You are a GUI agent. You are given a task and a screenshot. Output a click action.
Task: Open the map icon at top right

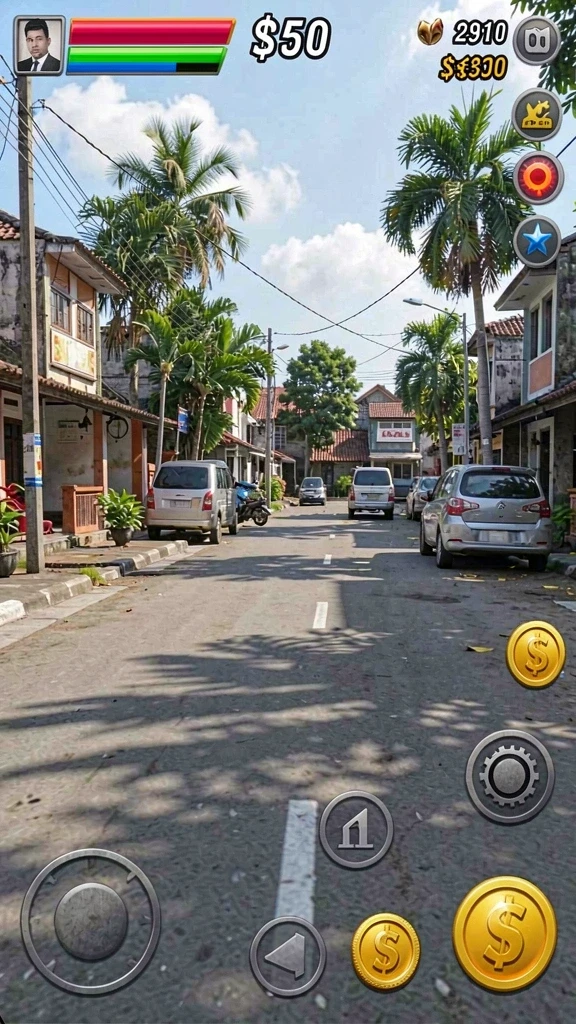(536, 40)
